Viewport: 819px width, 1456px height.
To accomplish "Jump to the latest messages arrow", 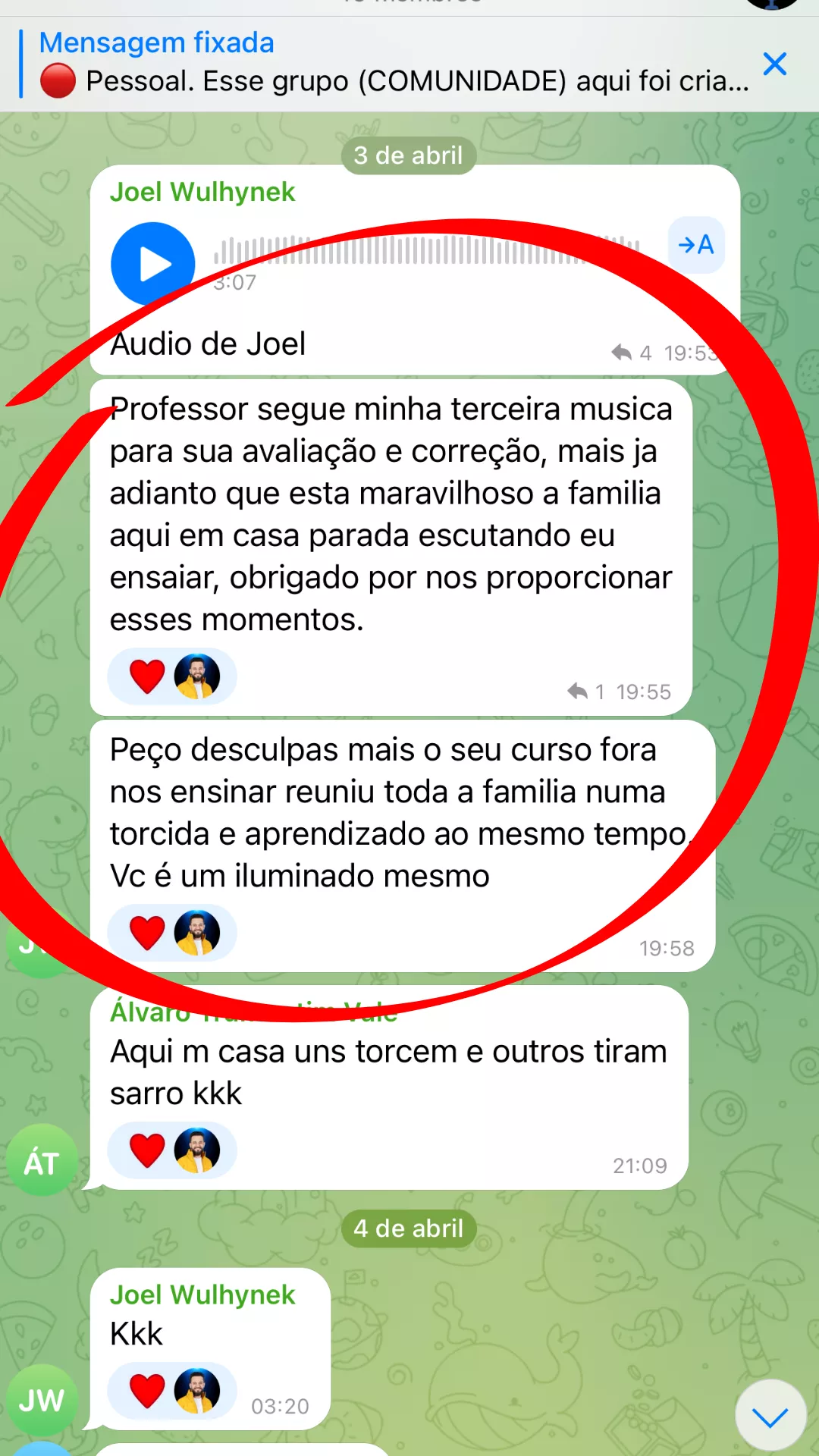I will pyautogui.click(x=770, y=1416).
